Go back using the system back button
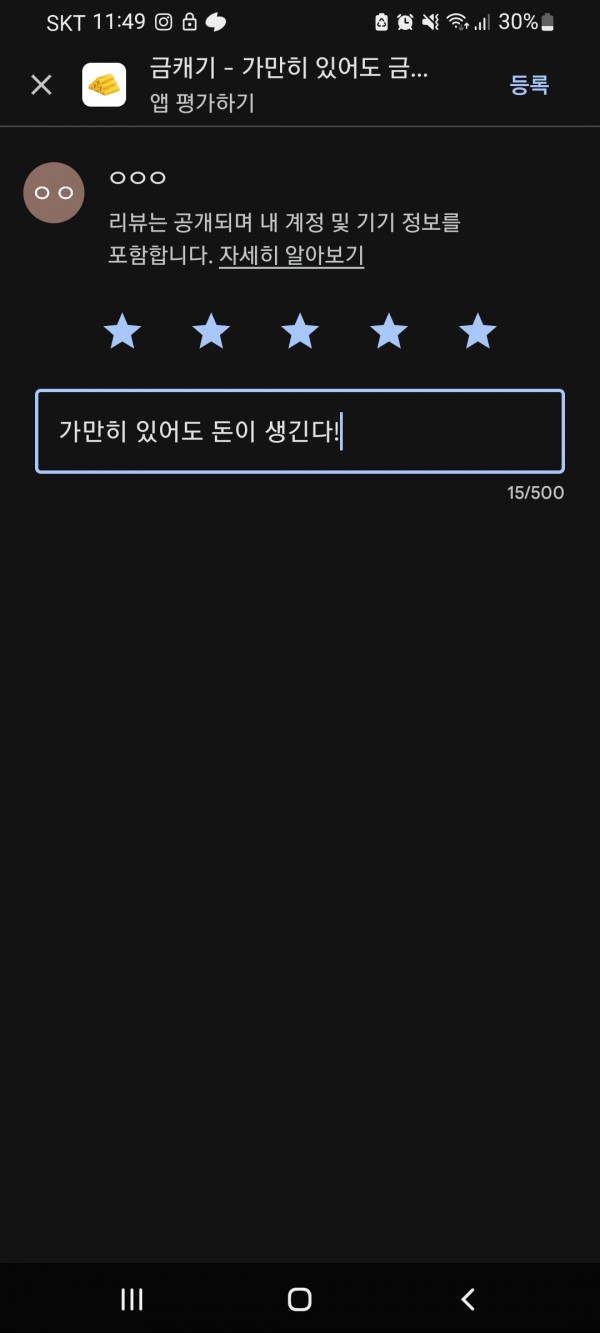The height and width of the screenshot is (1333, 600). coord(468,1299)
